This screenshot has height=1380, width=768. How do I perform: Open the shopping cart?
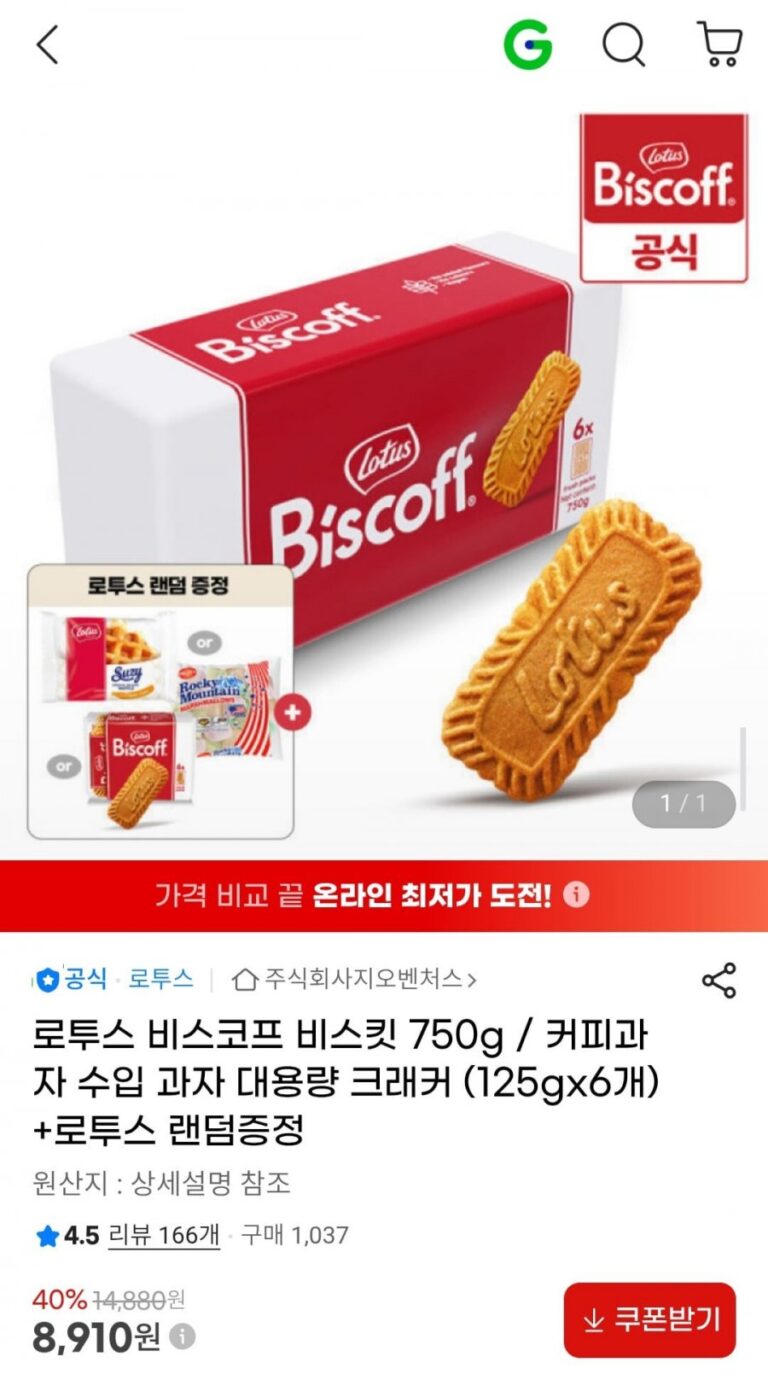point(719,45)
